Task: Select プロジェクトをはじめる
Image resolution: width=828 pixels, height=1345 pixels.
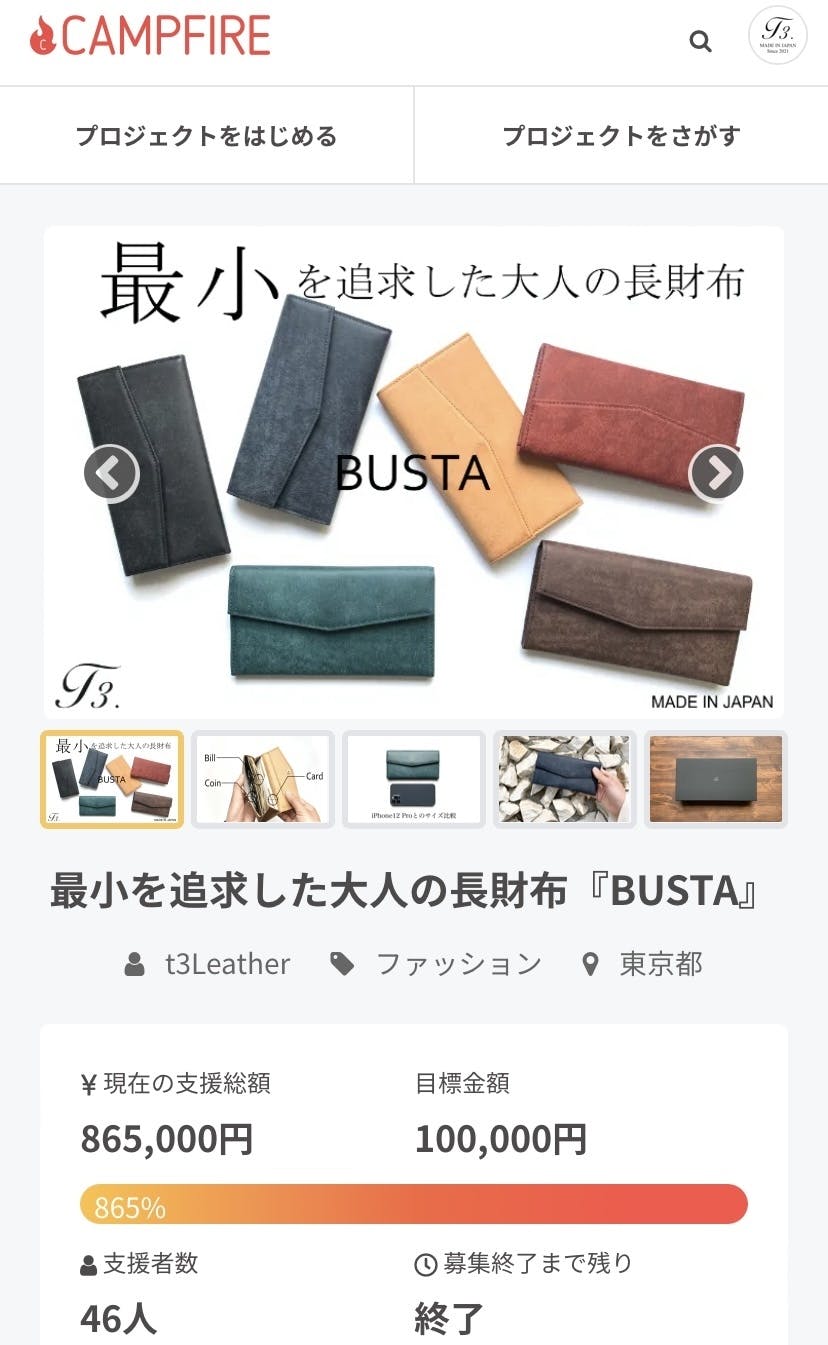Action: [207, 136]
